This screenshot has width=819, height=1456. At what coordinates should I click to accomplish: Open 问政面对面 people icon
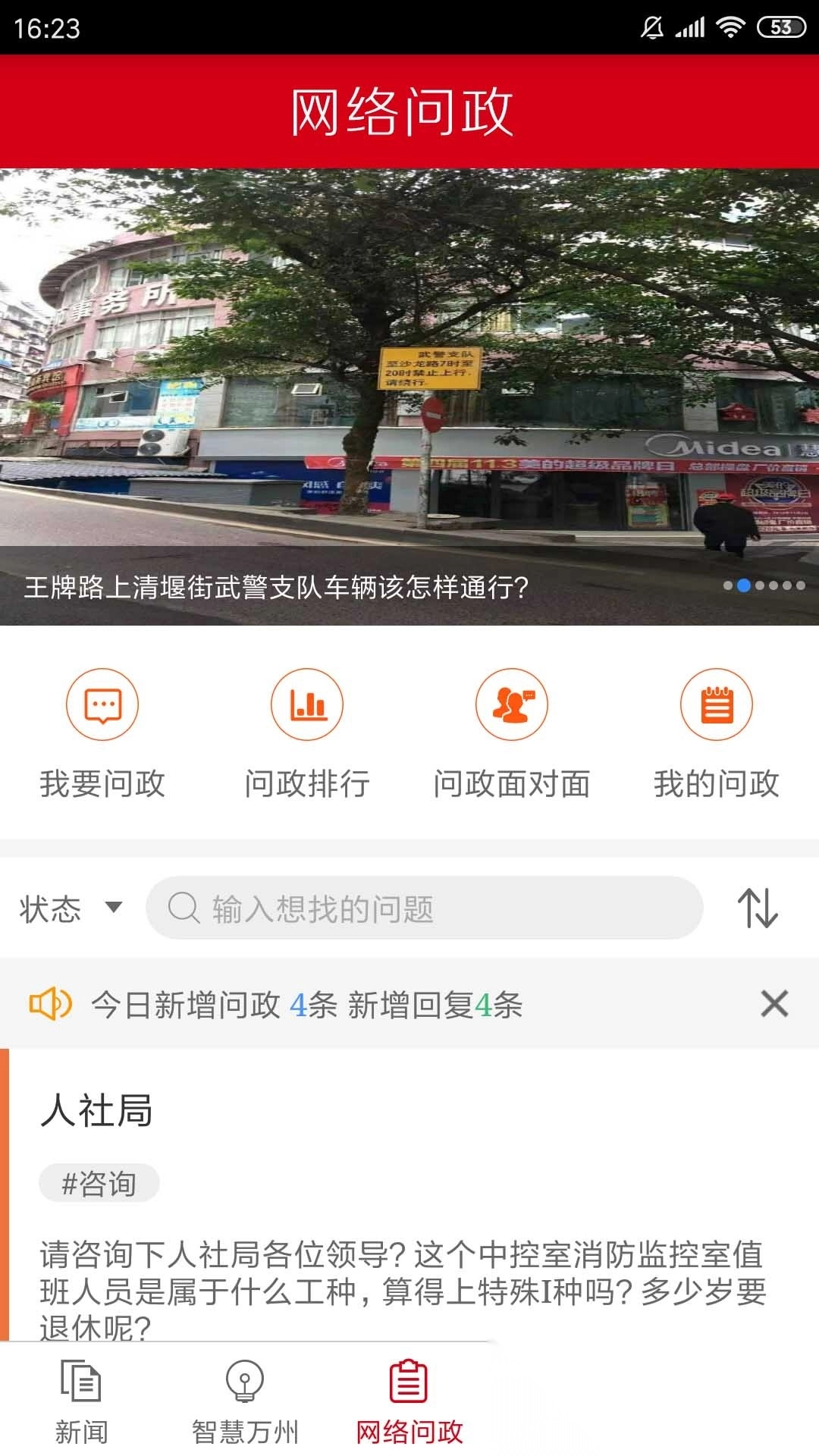coord(512,704)
